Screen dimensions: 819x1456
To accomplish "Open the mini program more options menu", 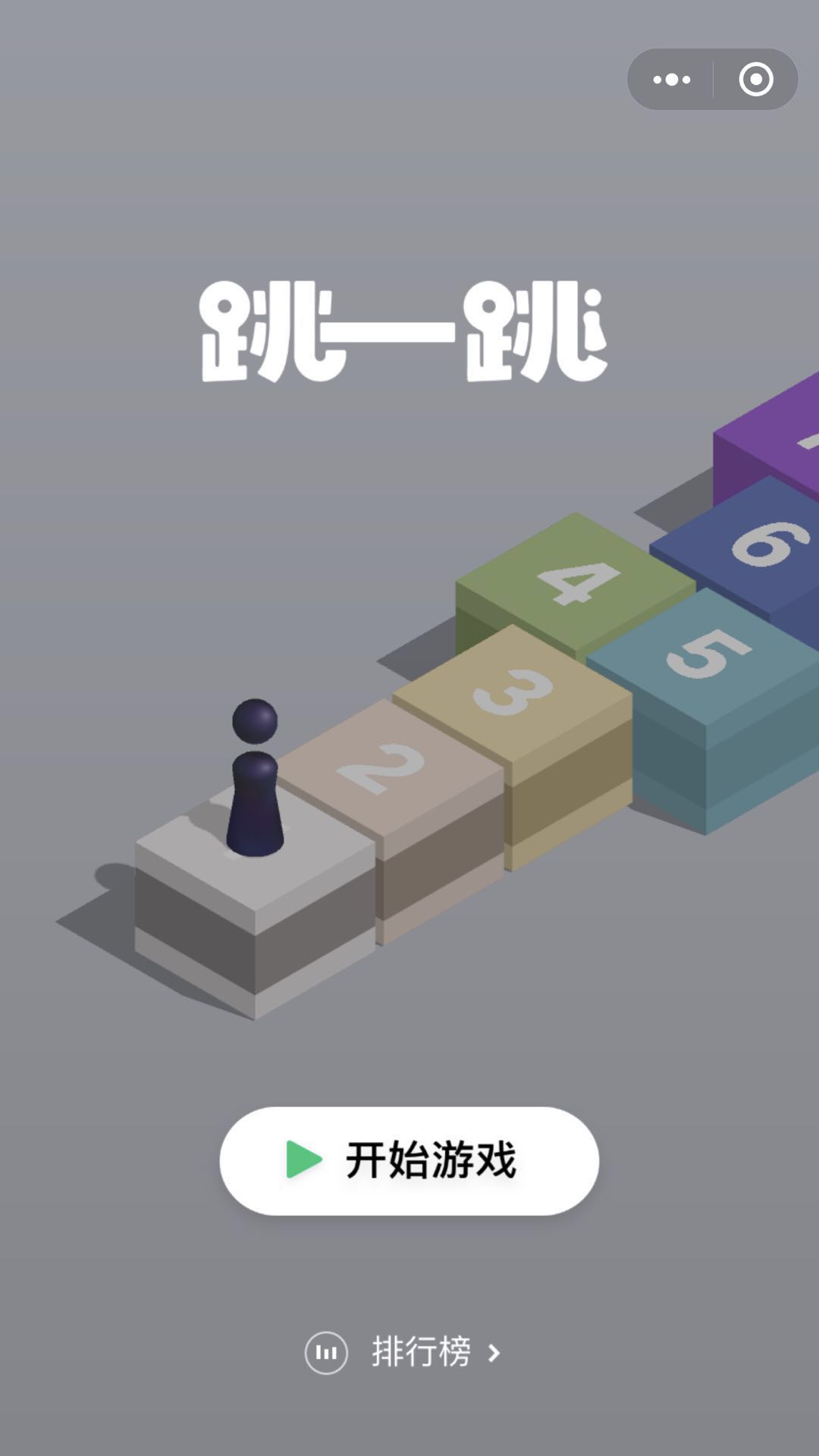I will [x=672, y=80].
